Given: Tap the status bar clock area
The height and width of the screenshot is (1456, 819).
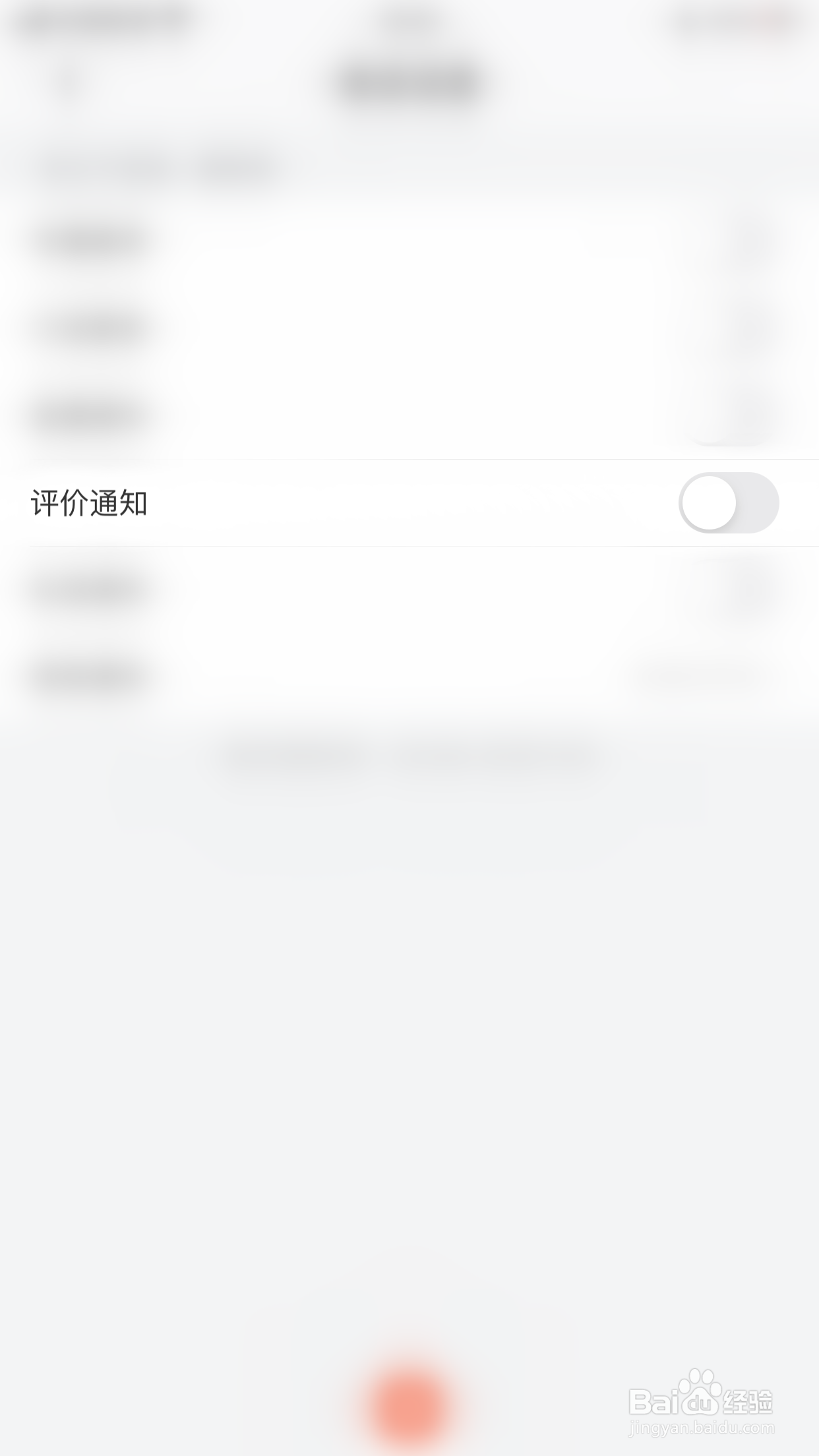Looking at the screenshot, I should point(409,20).
